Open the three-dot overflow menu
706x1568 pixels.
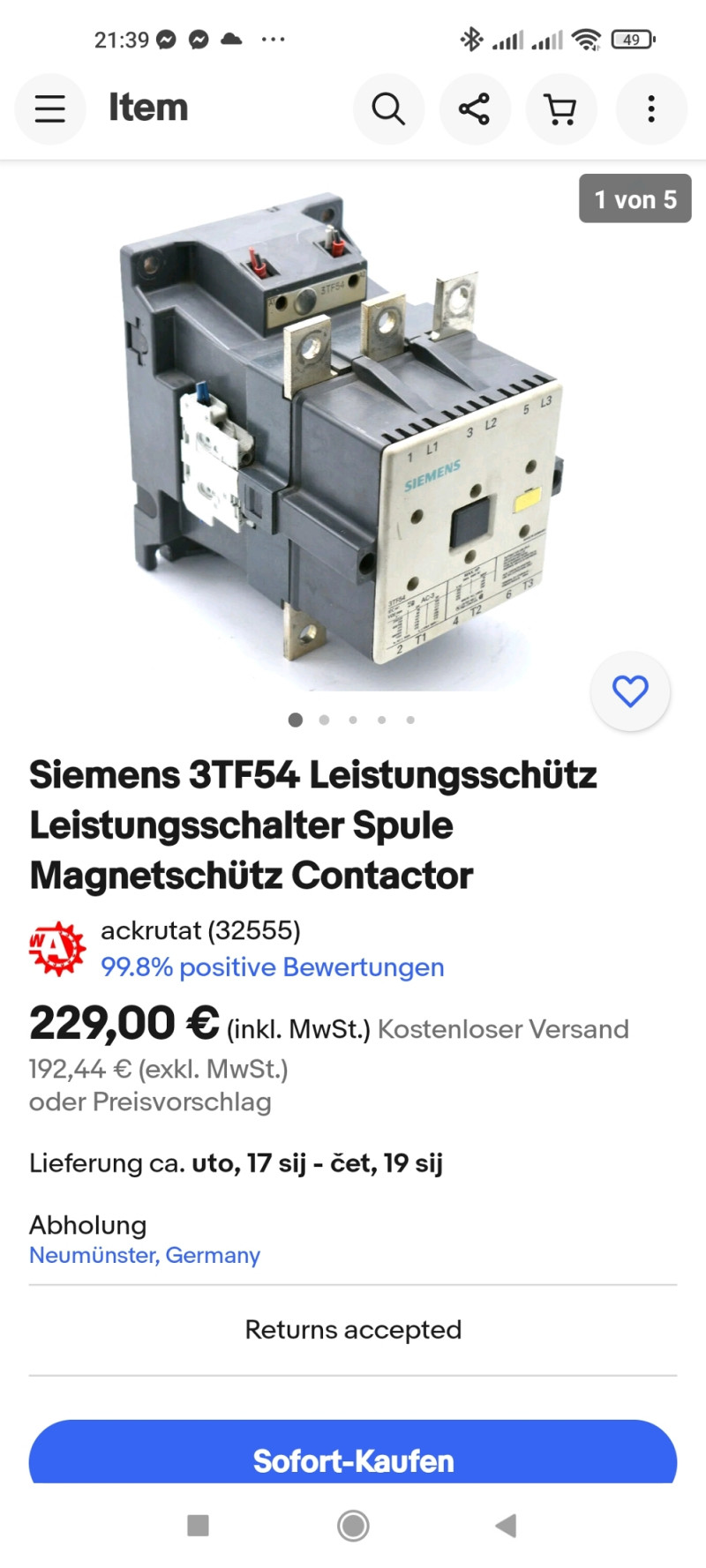pyautogui.click(x=650, y=108)
